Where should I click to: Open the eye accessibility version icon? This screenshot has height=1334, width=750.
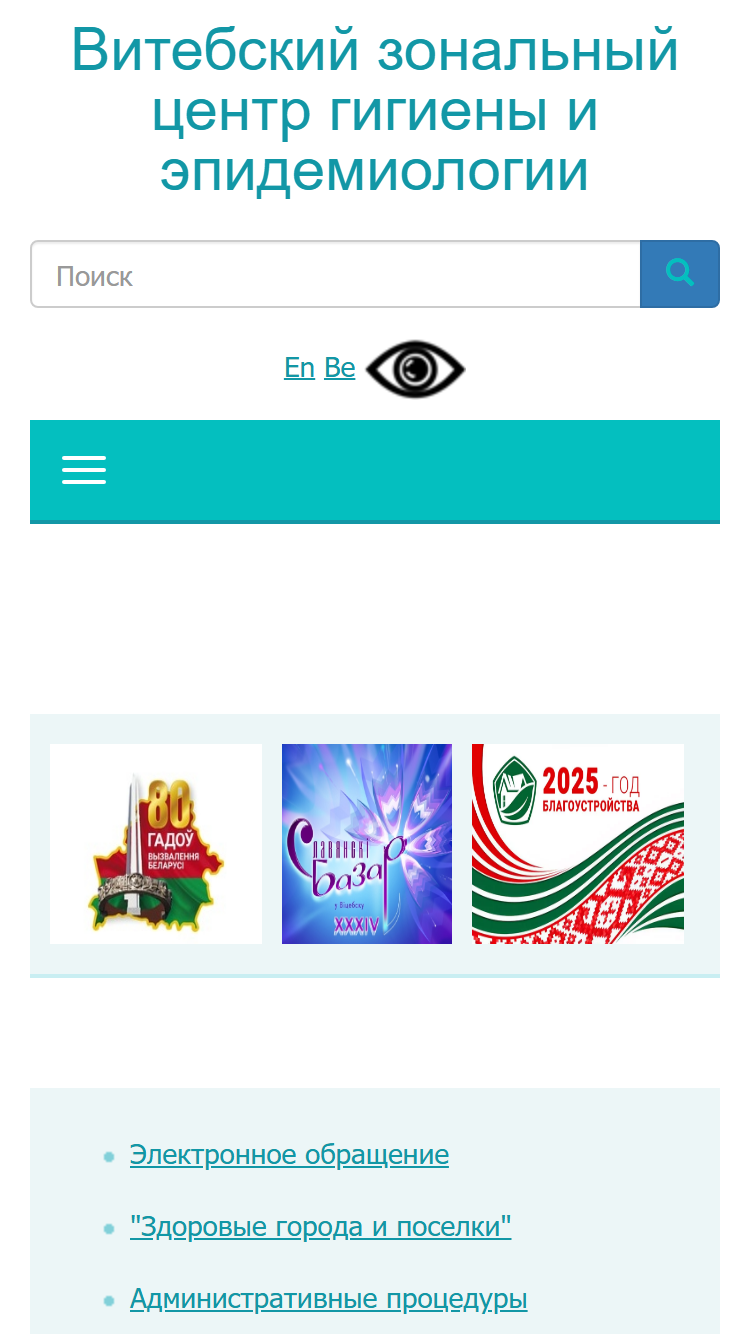(x=415, y=369)
